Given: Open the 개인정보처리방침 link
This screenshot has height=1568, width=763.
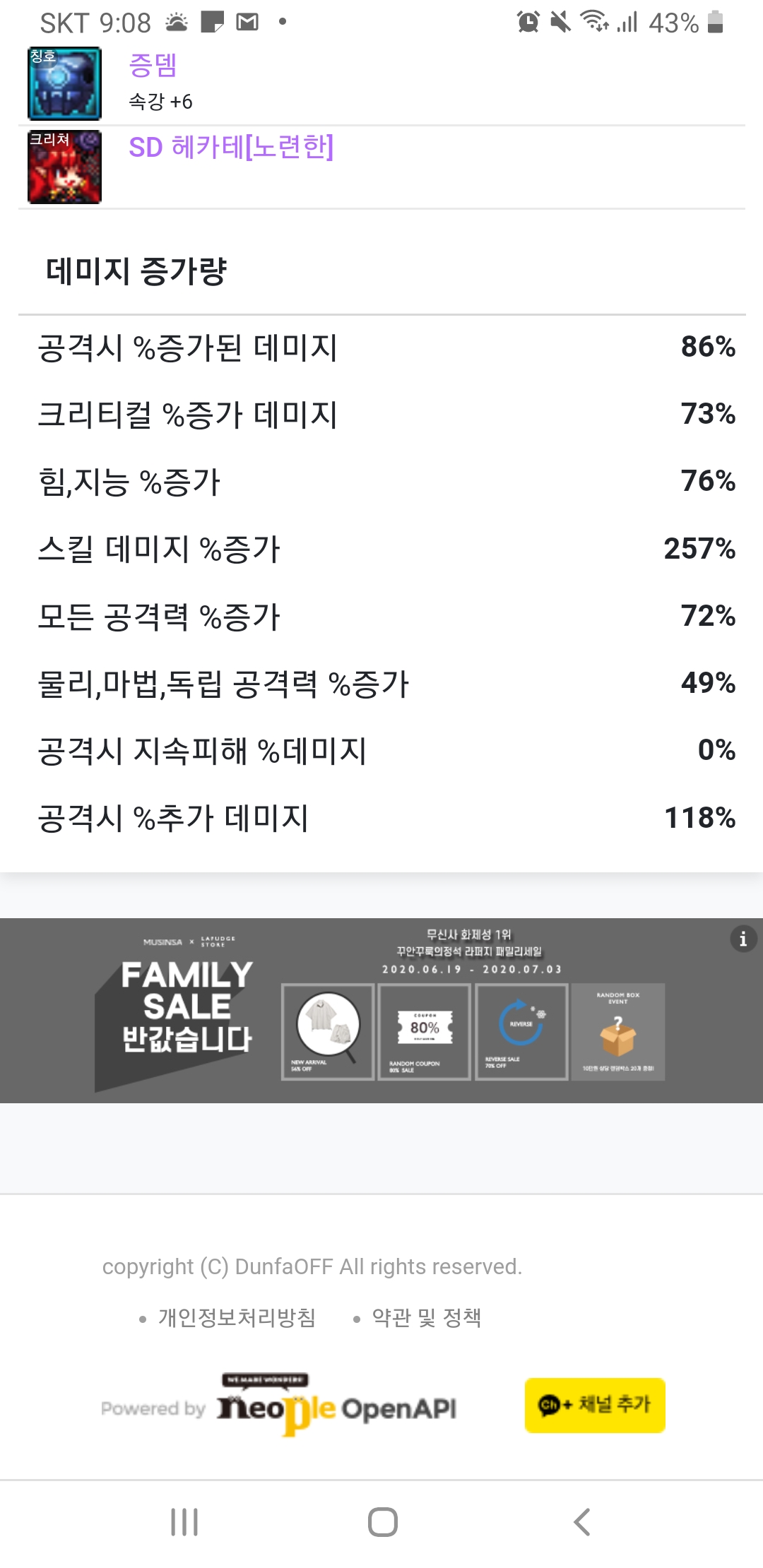Looking at the screenshot, I should pyautogui.click(x=237, y=1317).
